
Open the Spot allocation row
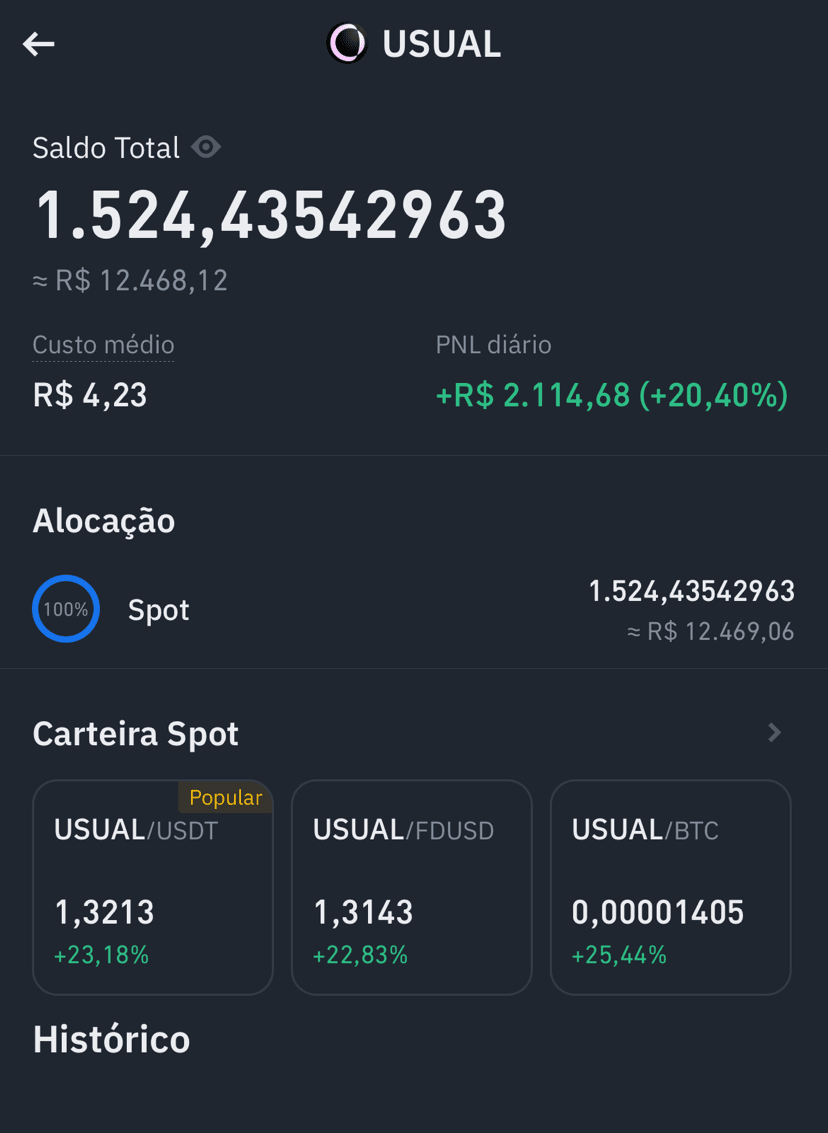(x=413, y=609)
